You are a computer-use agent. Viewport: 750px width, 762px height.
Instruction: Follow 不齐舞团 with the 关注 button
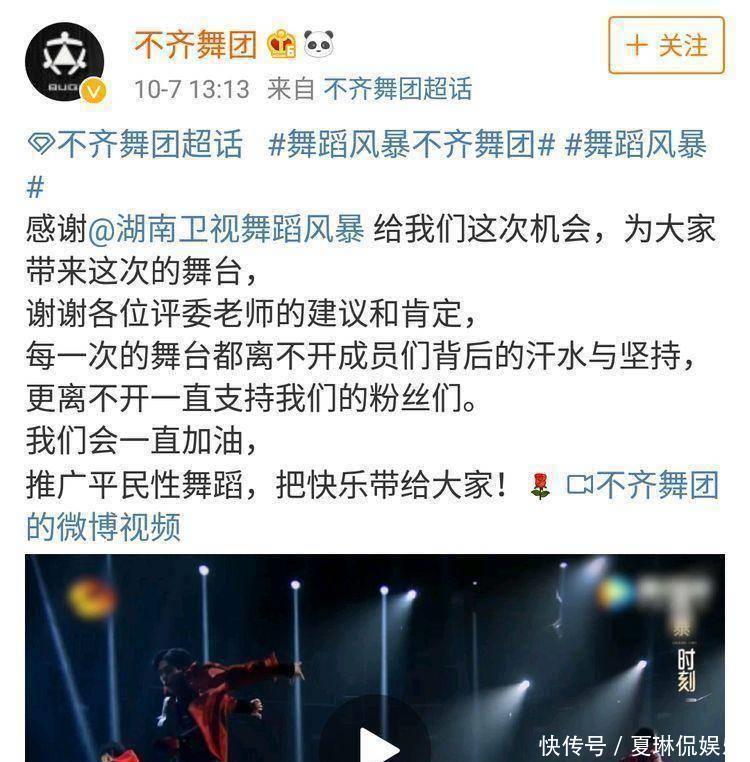click(x=665, y=46)
